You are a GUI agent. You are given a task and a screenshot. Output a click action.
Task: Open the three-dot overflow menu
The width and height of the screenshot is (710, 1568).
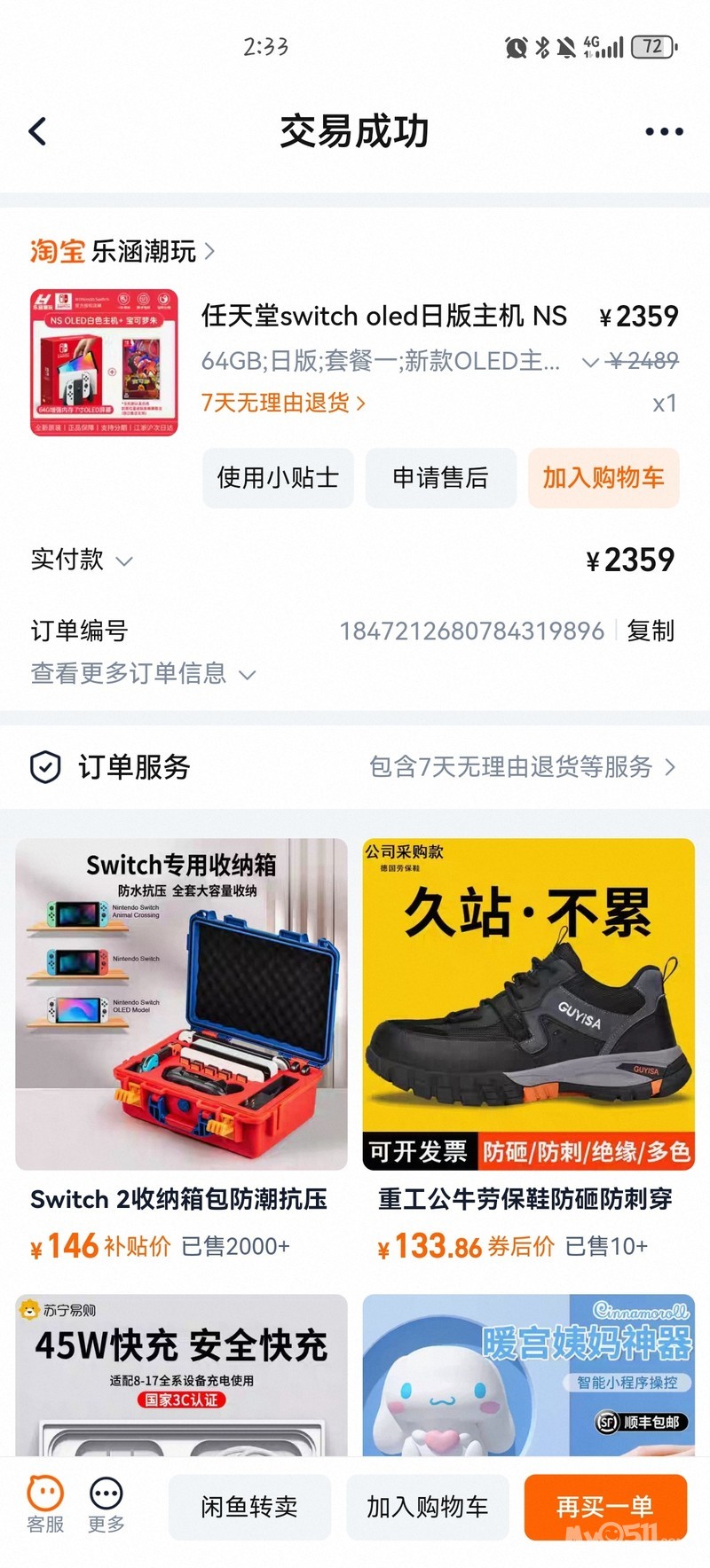[664, 132]
